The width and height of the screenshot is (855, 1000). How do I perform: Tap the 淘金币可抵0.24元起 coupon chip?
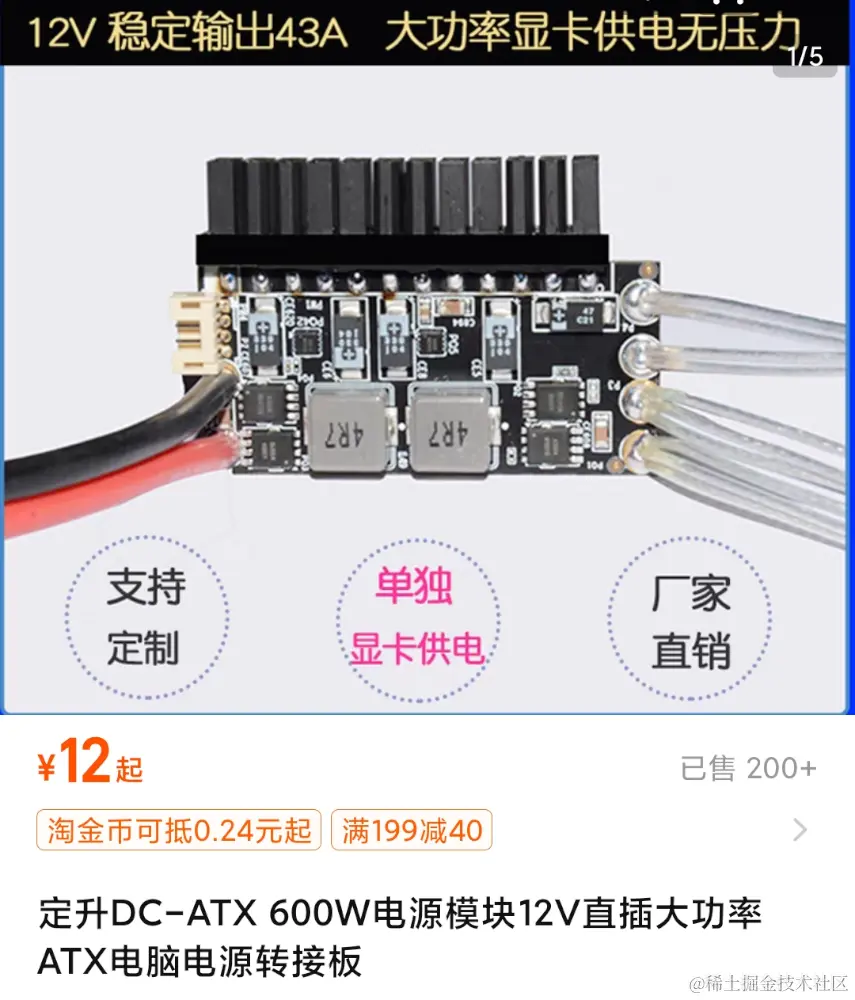click(x=179, y=831)
